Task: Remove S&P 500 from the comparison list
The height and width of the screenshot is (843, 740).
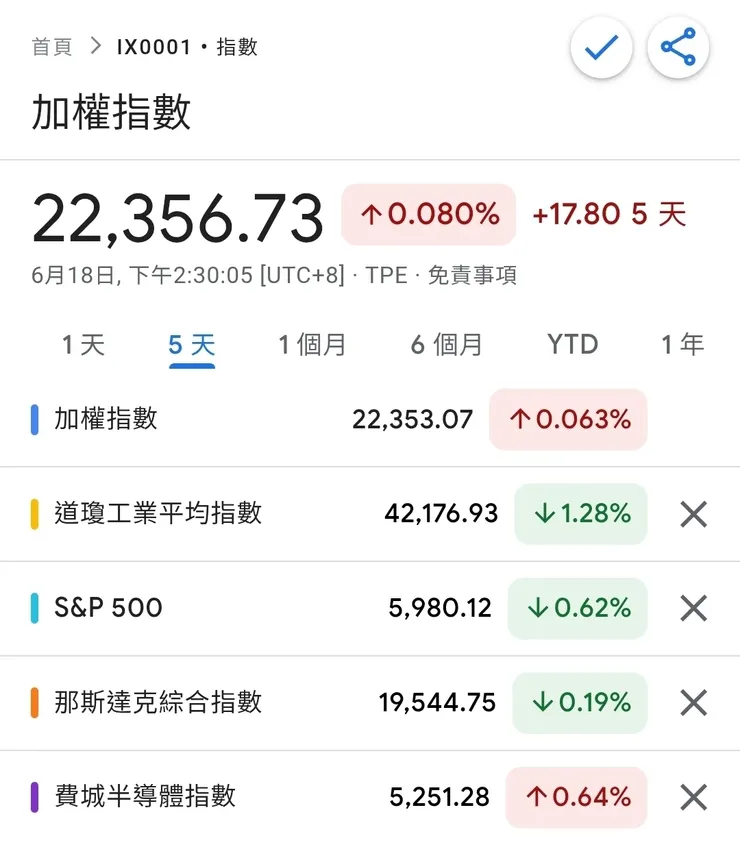Action: click(x=693, y=608)
